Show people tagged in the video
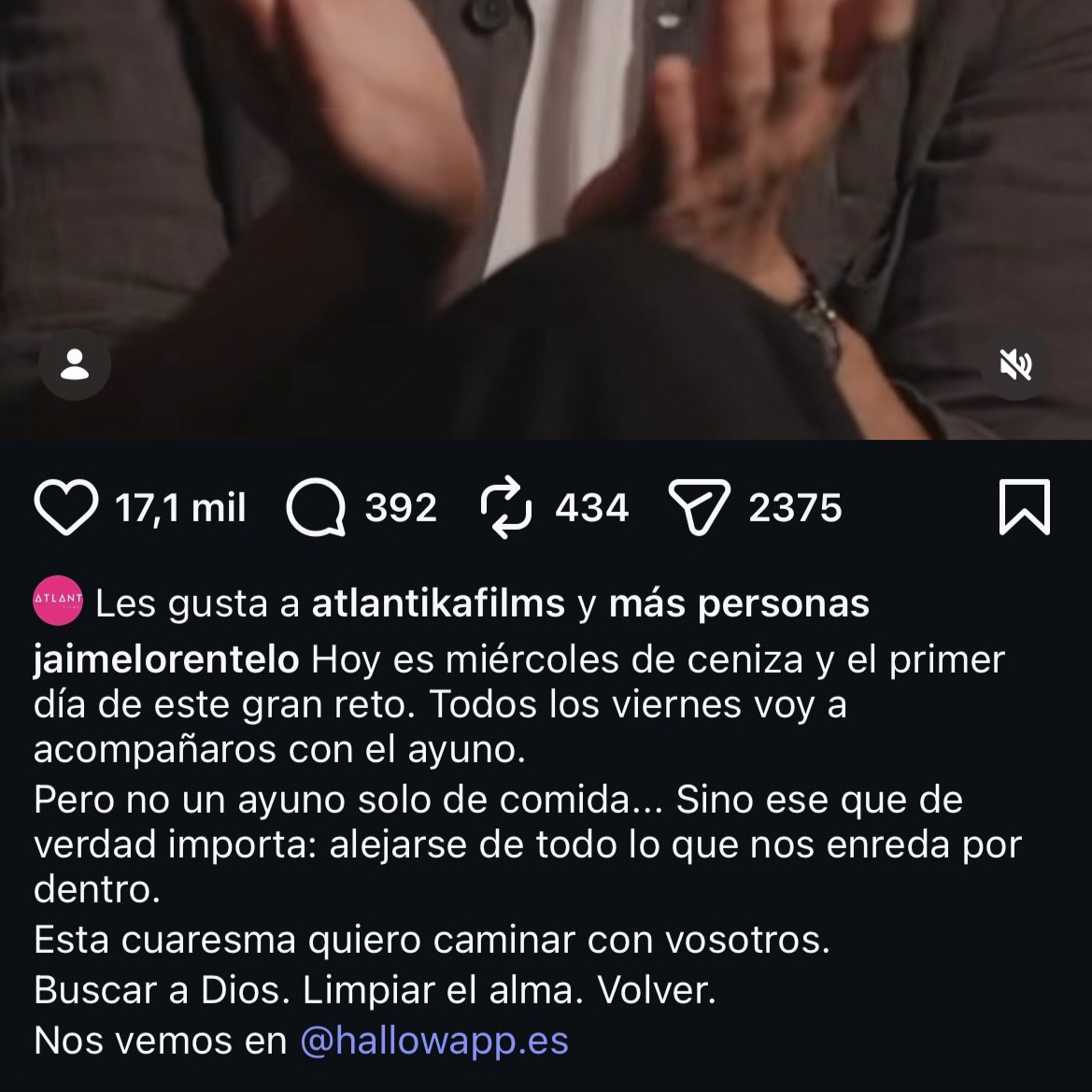The image size is (1092, 1092). pos(75,365)
